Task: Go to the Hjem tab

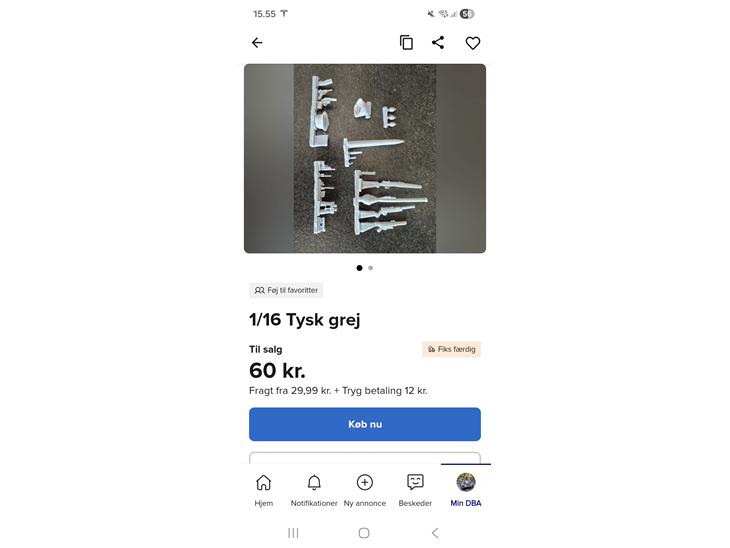Action: [x=264, y=490]
